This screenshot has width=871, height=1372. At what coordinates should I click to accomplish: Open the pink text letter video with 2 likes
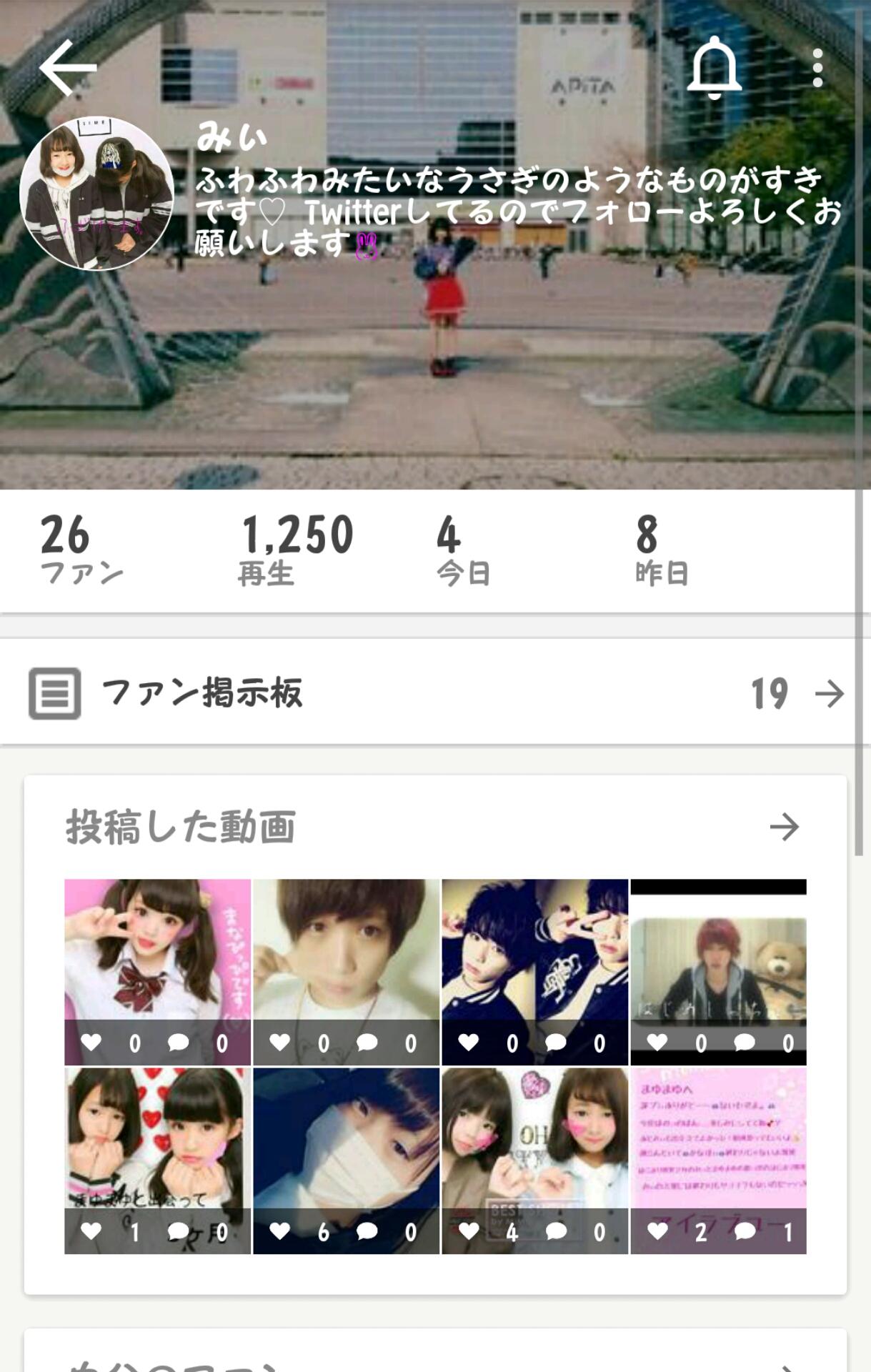(718, 1160)
